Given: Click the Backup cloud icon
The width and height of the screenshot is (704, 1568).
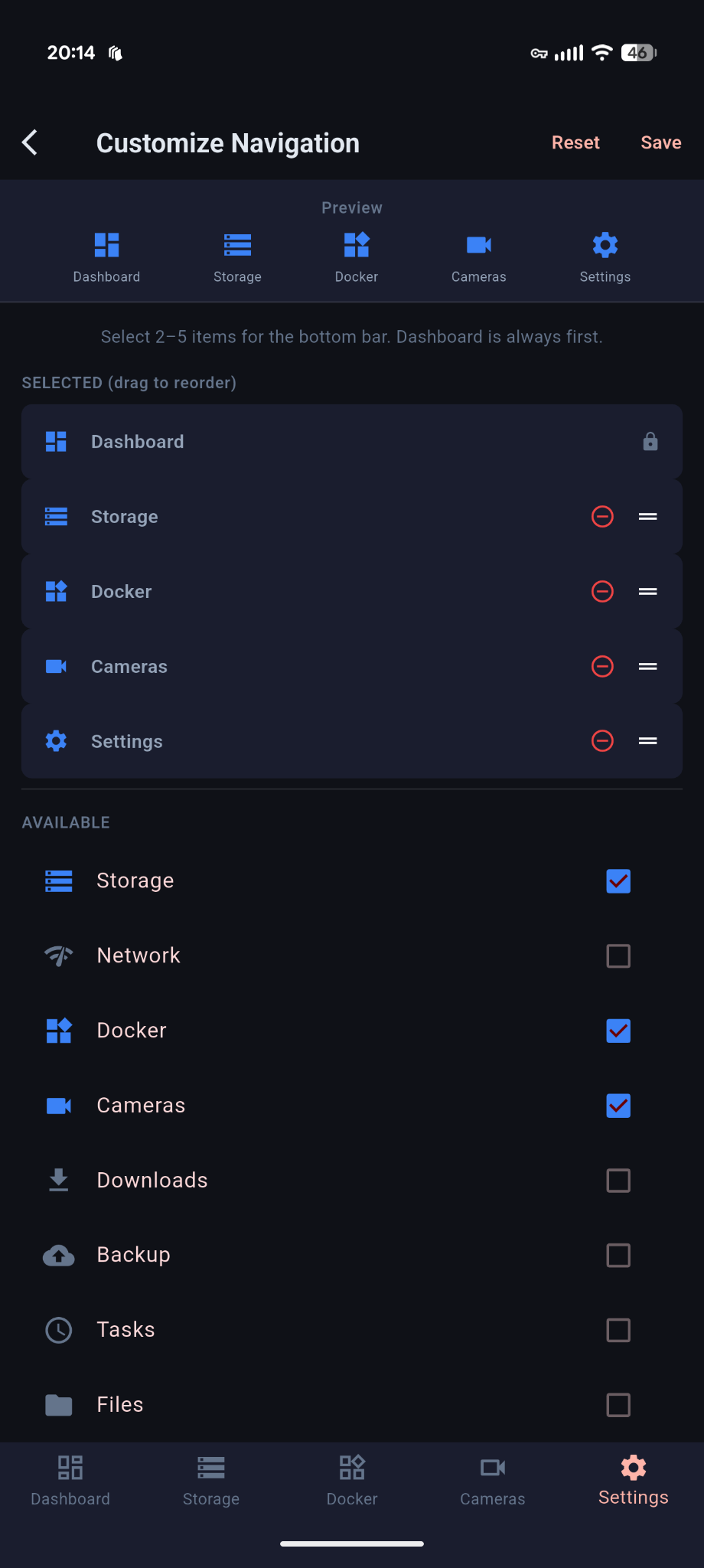Looking at the screenshot, I should point(58,1255).
